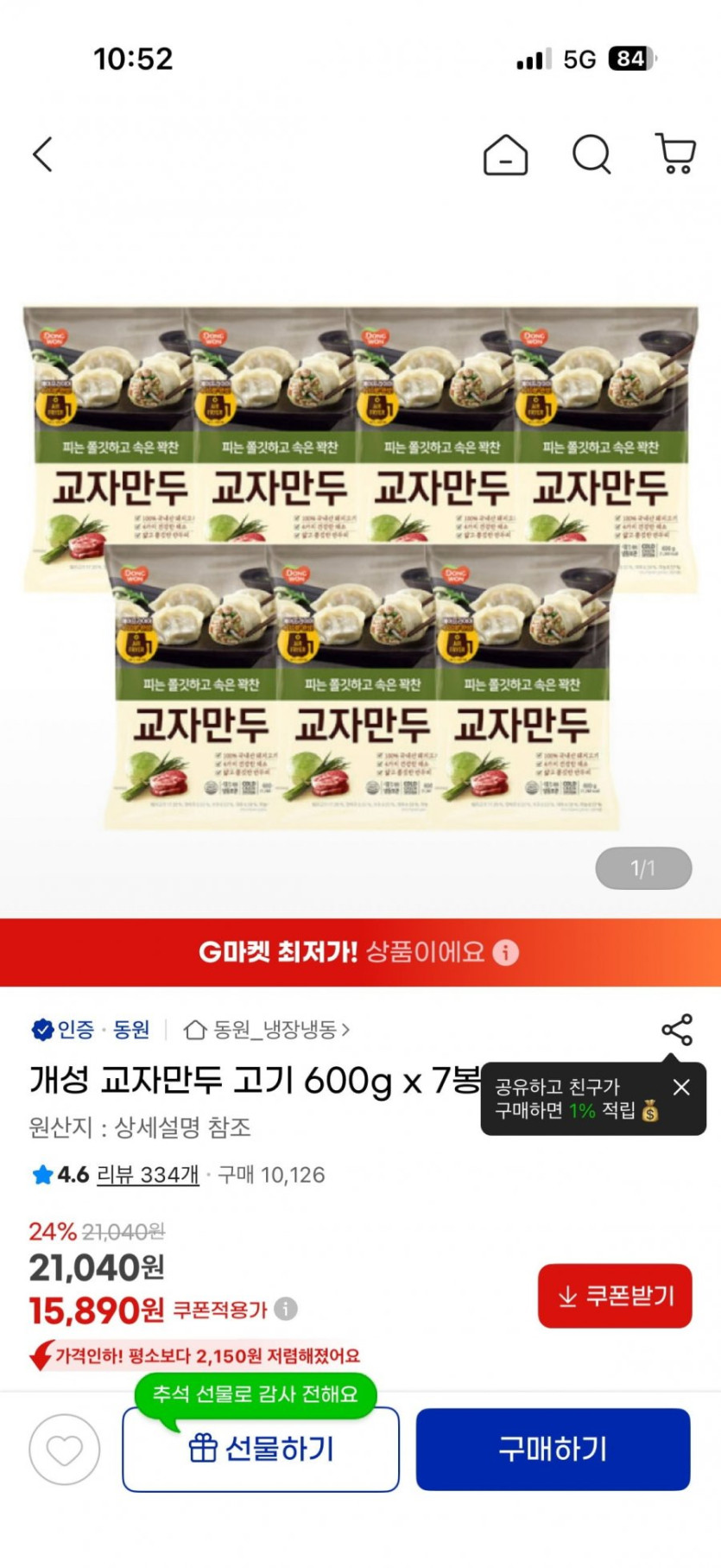Image resolution: width=721 pixels, height=1568 pixels.
Task: Open the search icon
Action: (591, 154)
